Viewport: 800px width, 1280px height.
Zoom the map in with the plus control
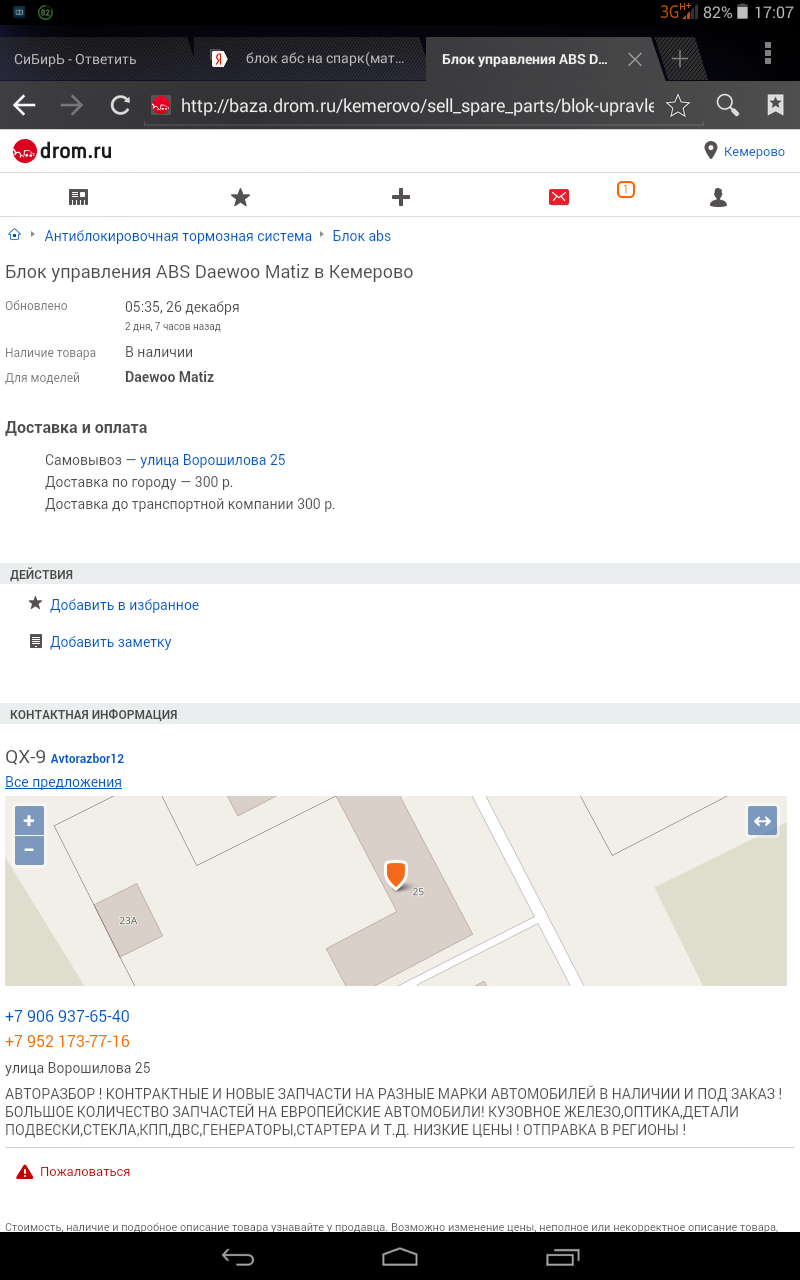(29, 820)
